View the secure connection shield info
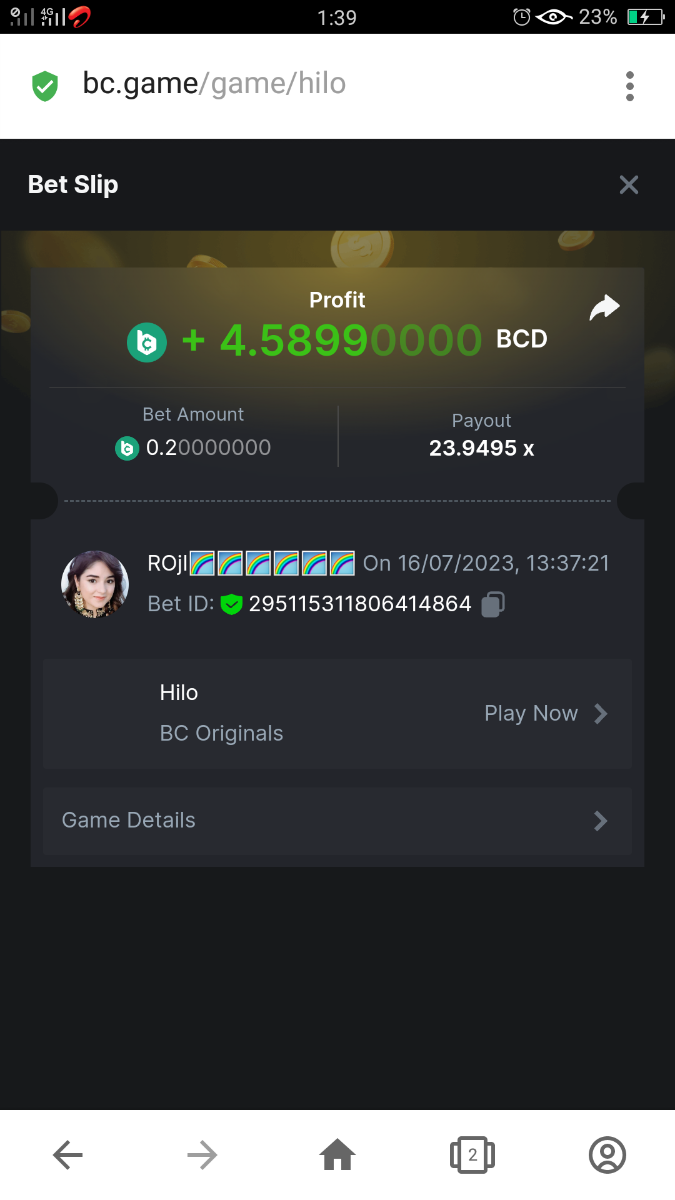Viewport: 675px width, 1200px height. coord(44,86)
